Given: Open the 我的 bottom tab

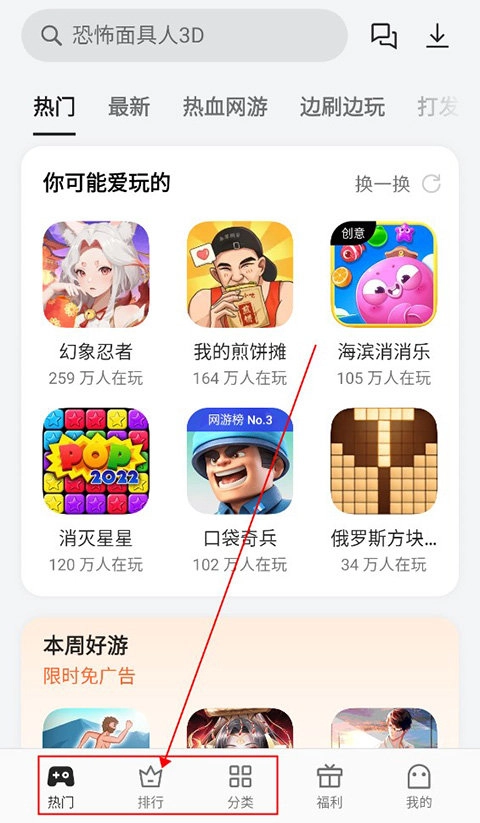Looking at the screenshot, I should tap(419, 786).
